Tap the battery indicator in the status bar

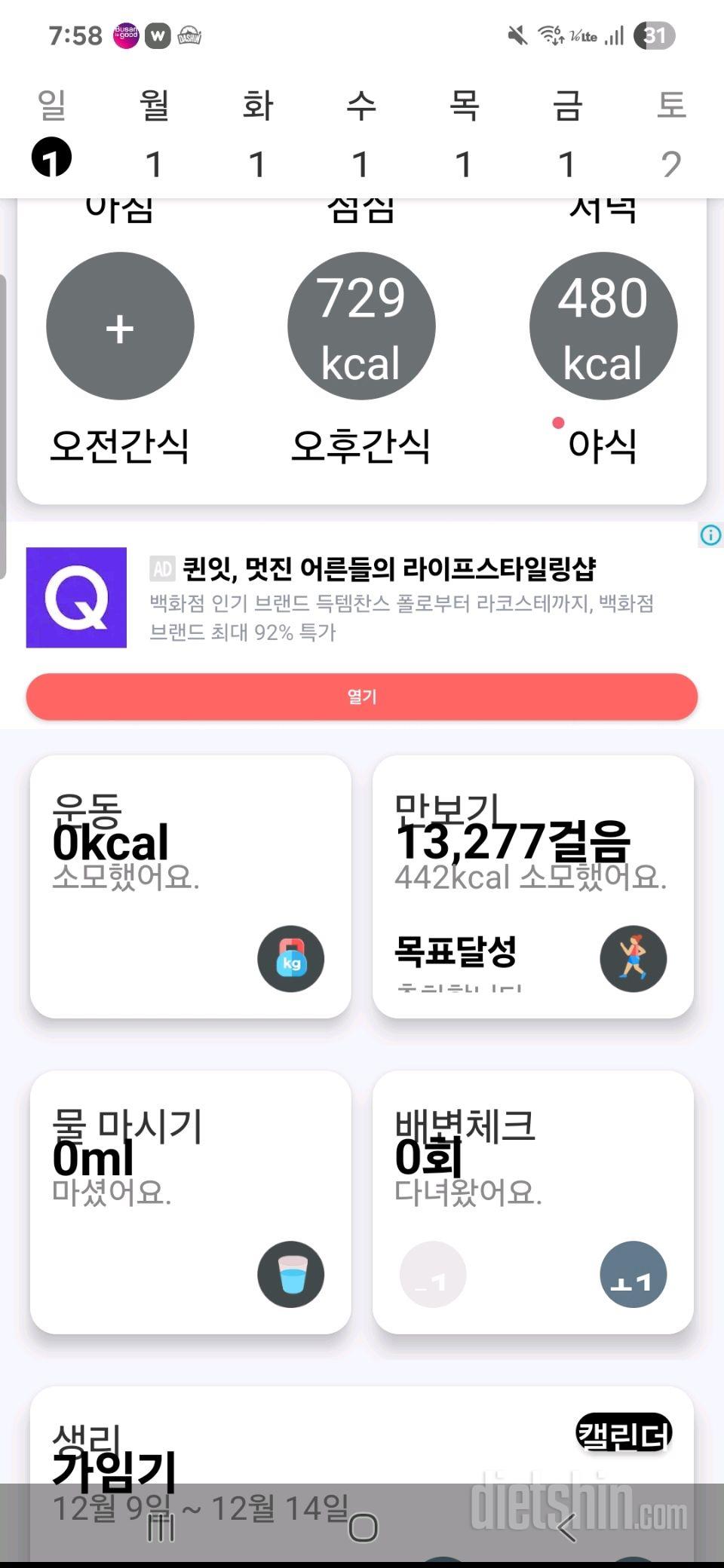655,35
